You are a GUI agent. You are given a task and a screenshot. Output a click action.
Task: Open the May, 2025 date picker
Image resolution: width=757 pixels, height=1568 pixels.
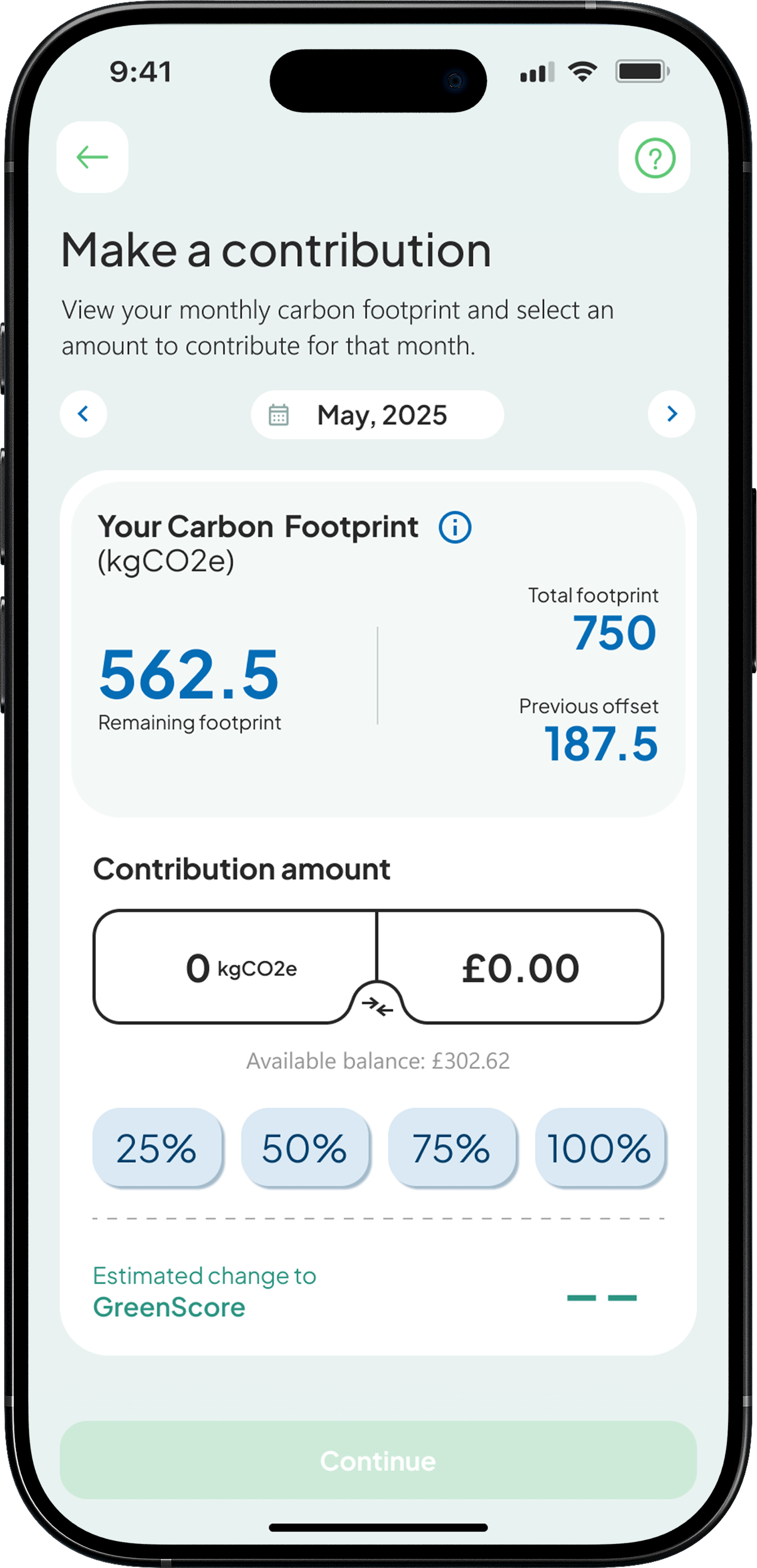coord(377,414)
